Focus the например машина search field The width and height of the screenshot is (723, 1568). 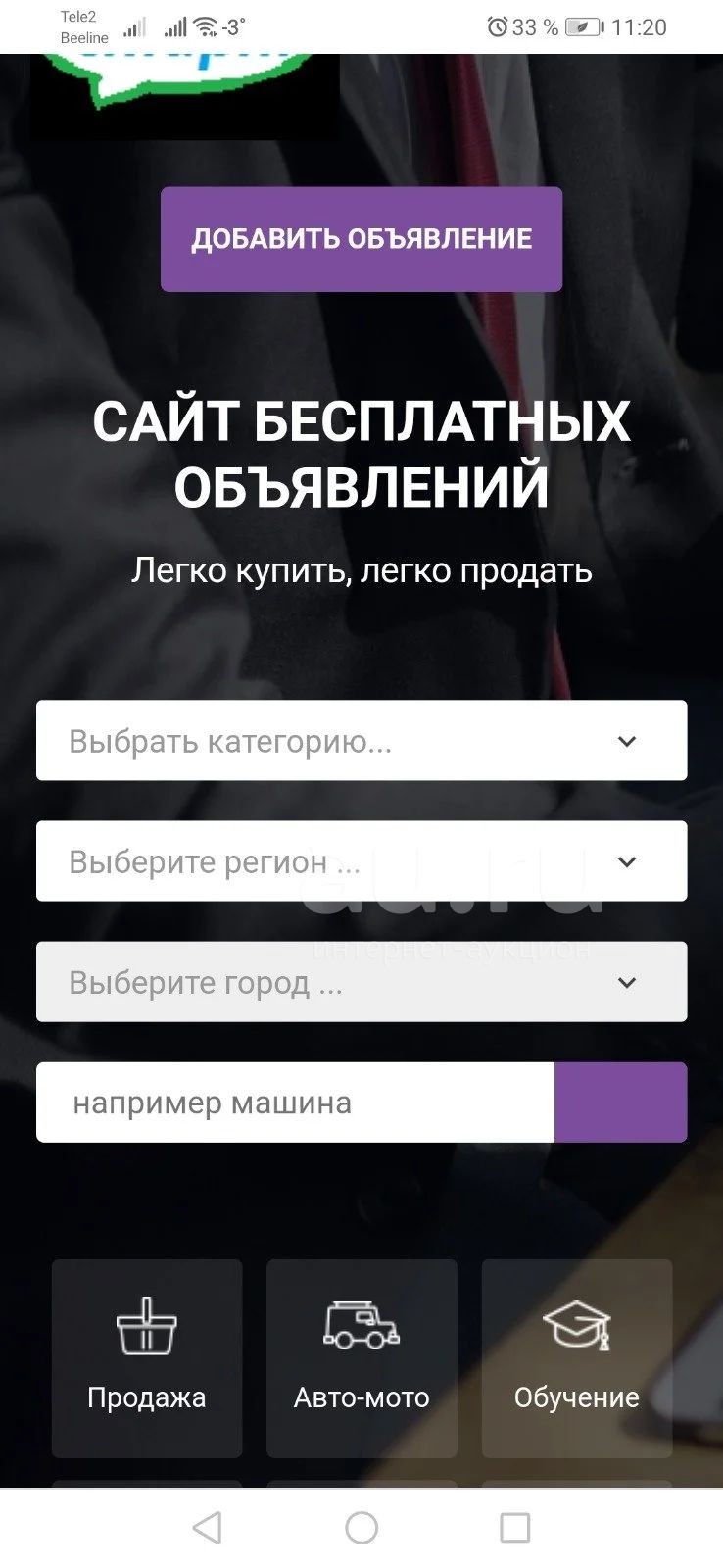295,1102
